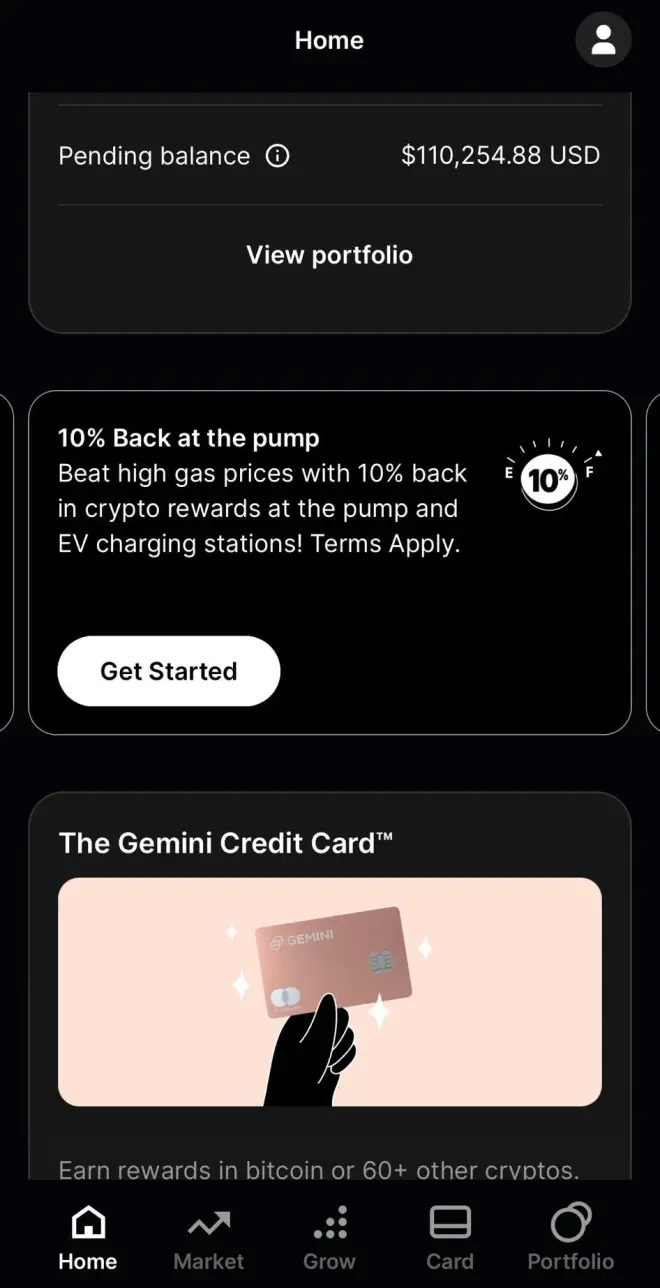
Task: Tap the Pending balance info icon
Action: [x=277, y=156]
